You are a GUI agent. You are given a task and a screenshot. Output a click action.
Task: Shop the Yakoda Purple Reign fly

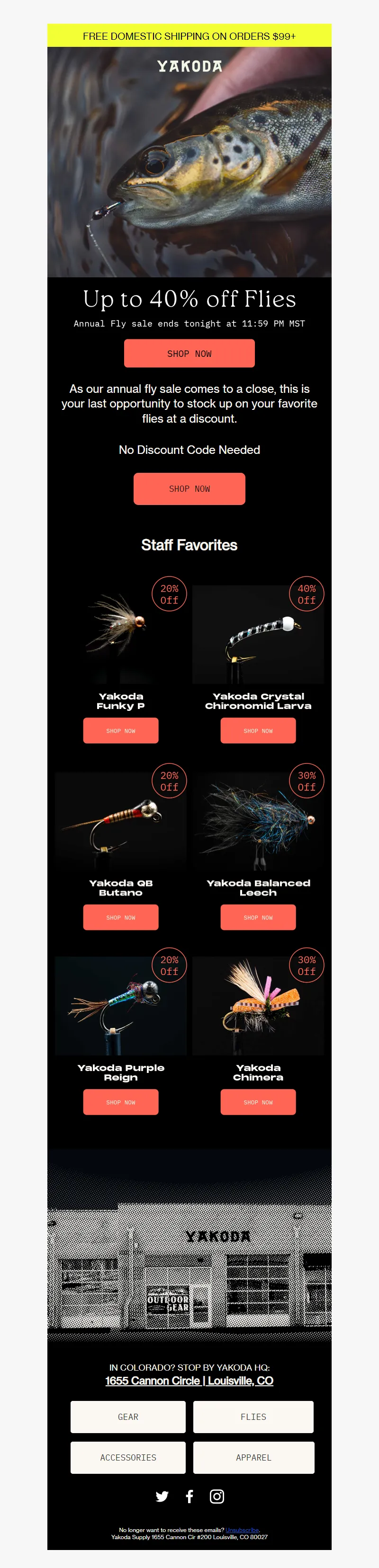pyautogui.click(x=121, y=1102)
